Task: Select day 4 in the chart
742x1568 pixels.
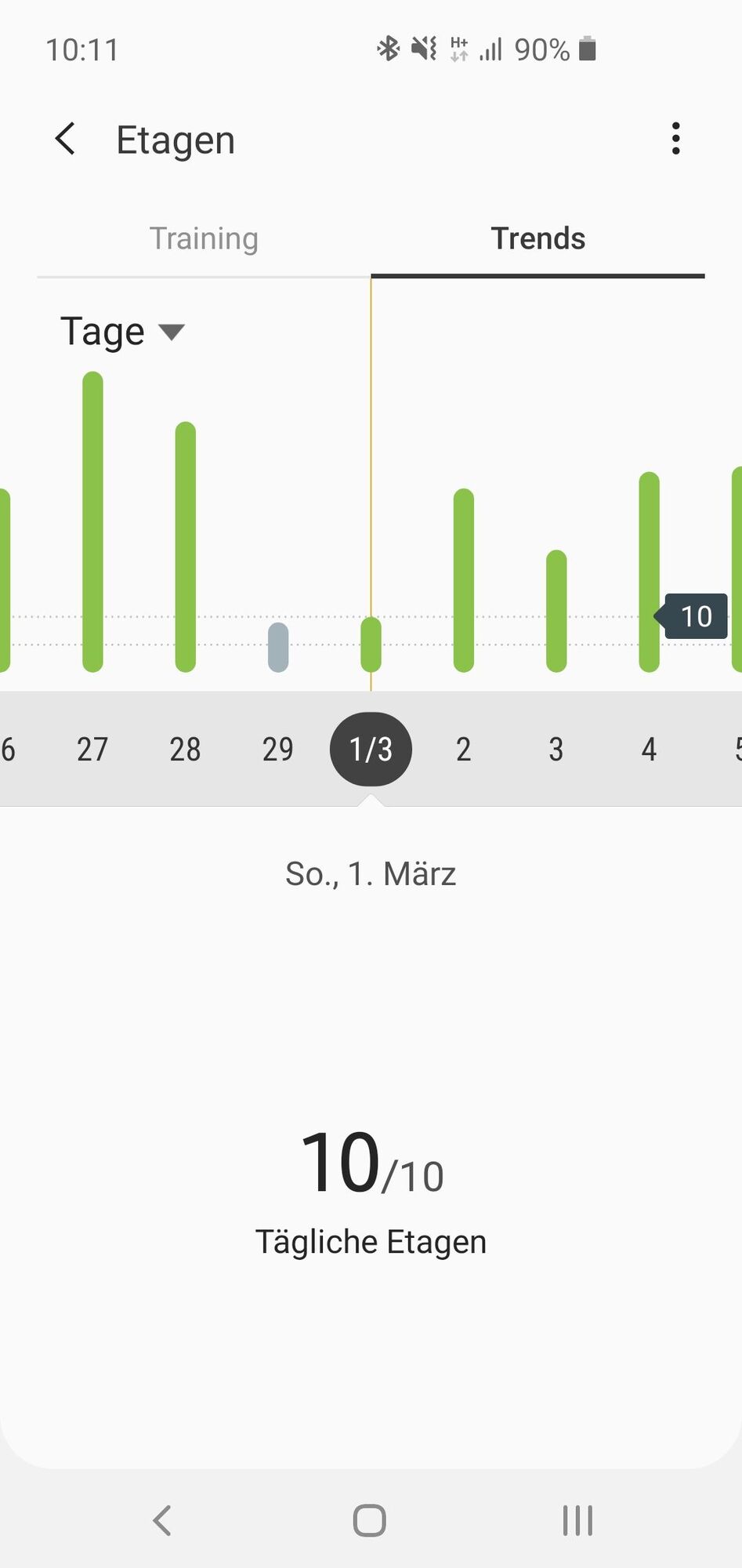Action: (649, 749)
